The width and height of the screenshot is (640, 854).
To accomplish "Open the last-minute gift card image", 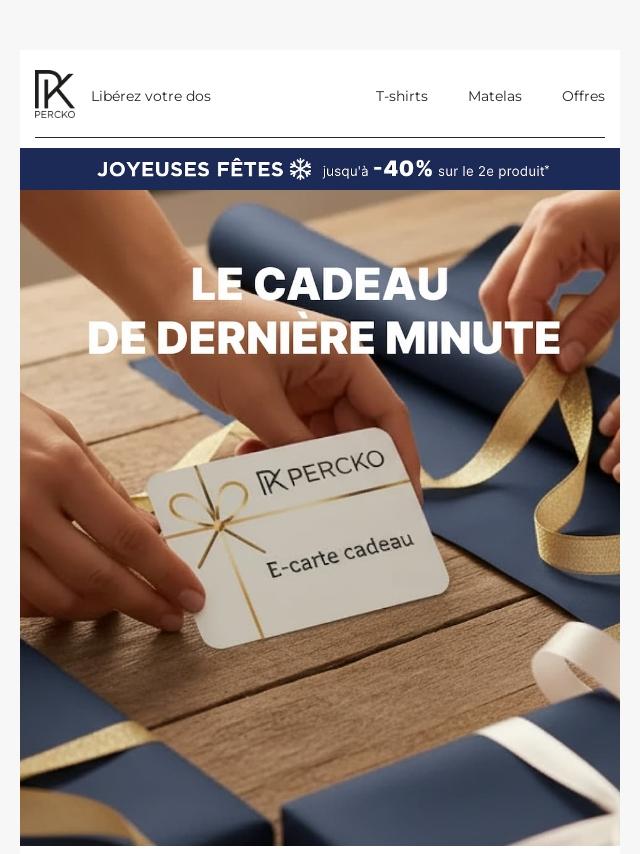I will coord(320,520).
